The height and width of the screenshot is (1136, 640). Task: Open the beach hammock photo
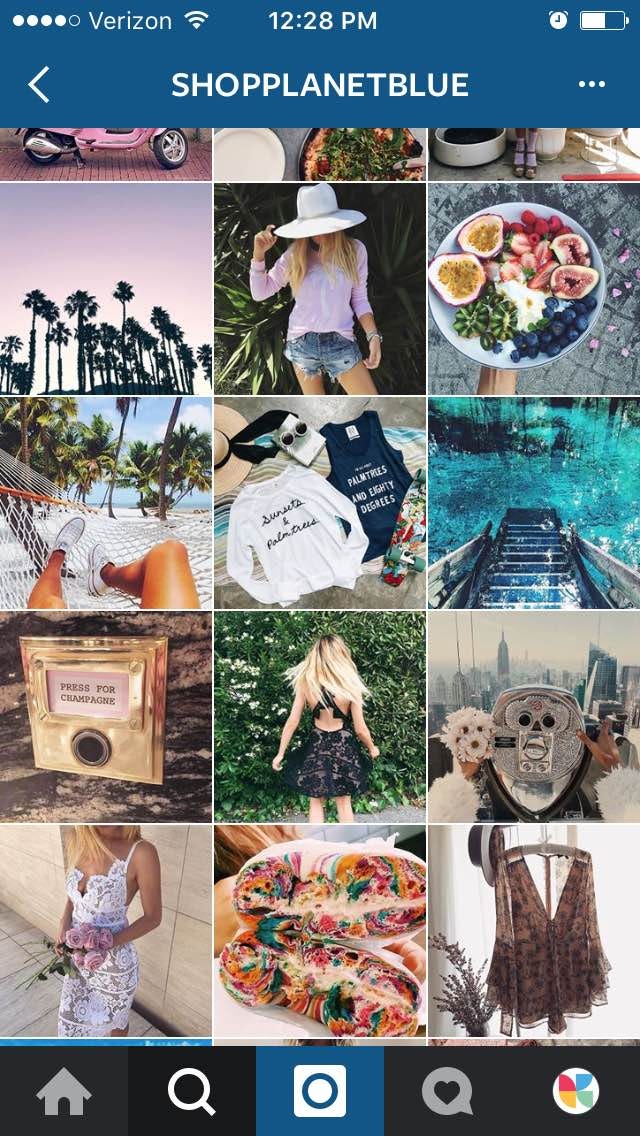point(106,503)
